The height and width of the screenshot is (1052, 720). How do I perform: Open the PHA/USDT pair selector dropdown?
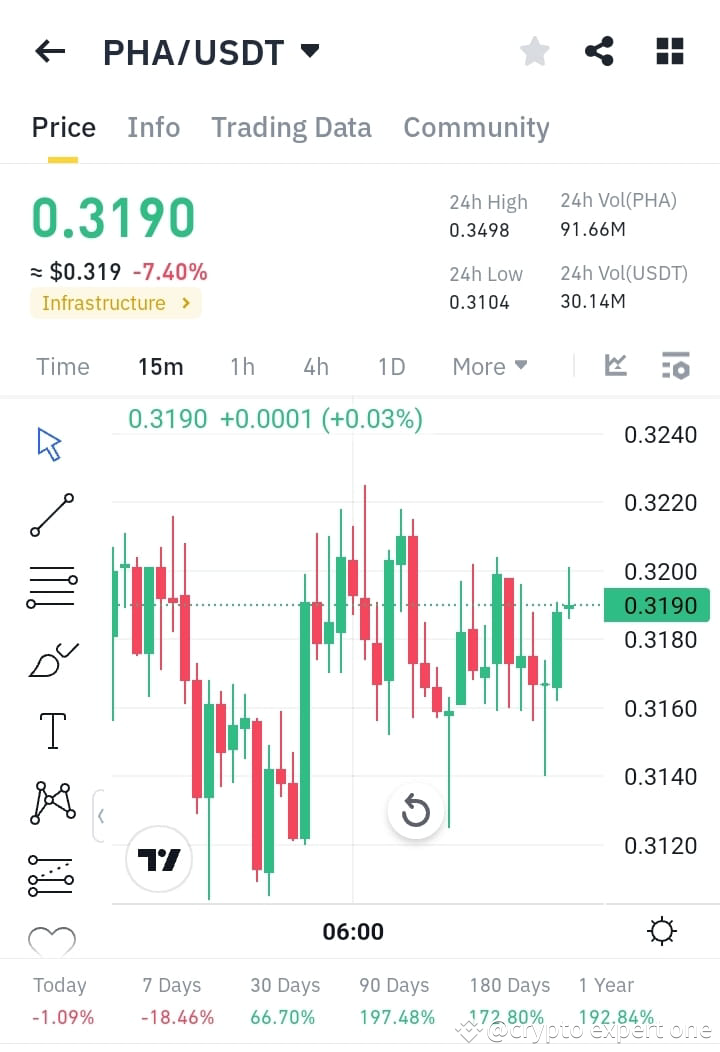click(309, 50)
